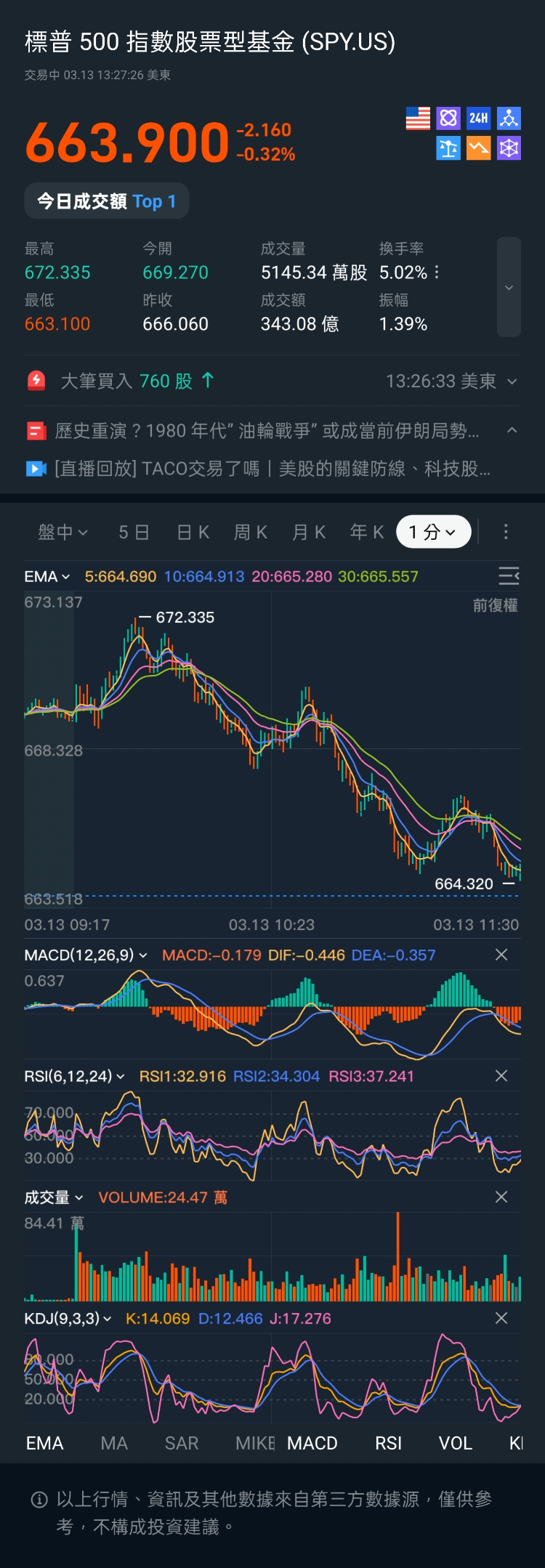Expand the quote details chevron panel

pyautogui.click(x=509, y=288)
